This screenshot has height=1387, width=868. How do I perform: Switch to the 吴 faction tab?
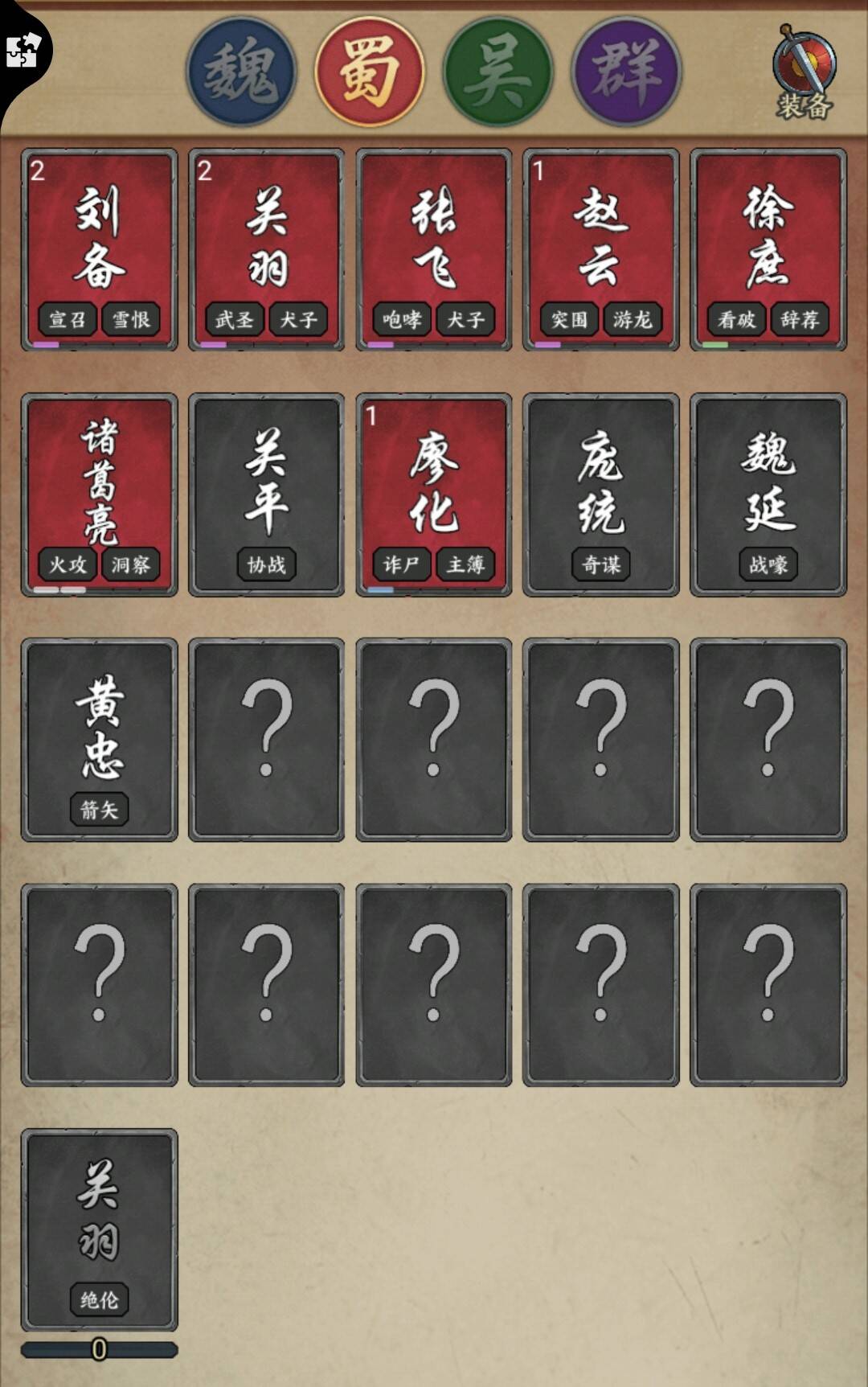(x=497, y=72)
